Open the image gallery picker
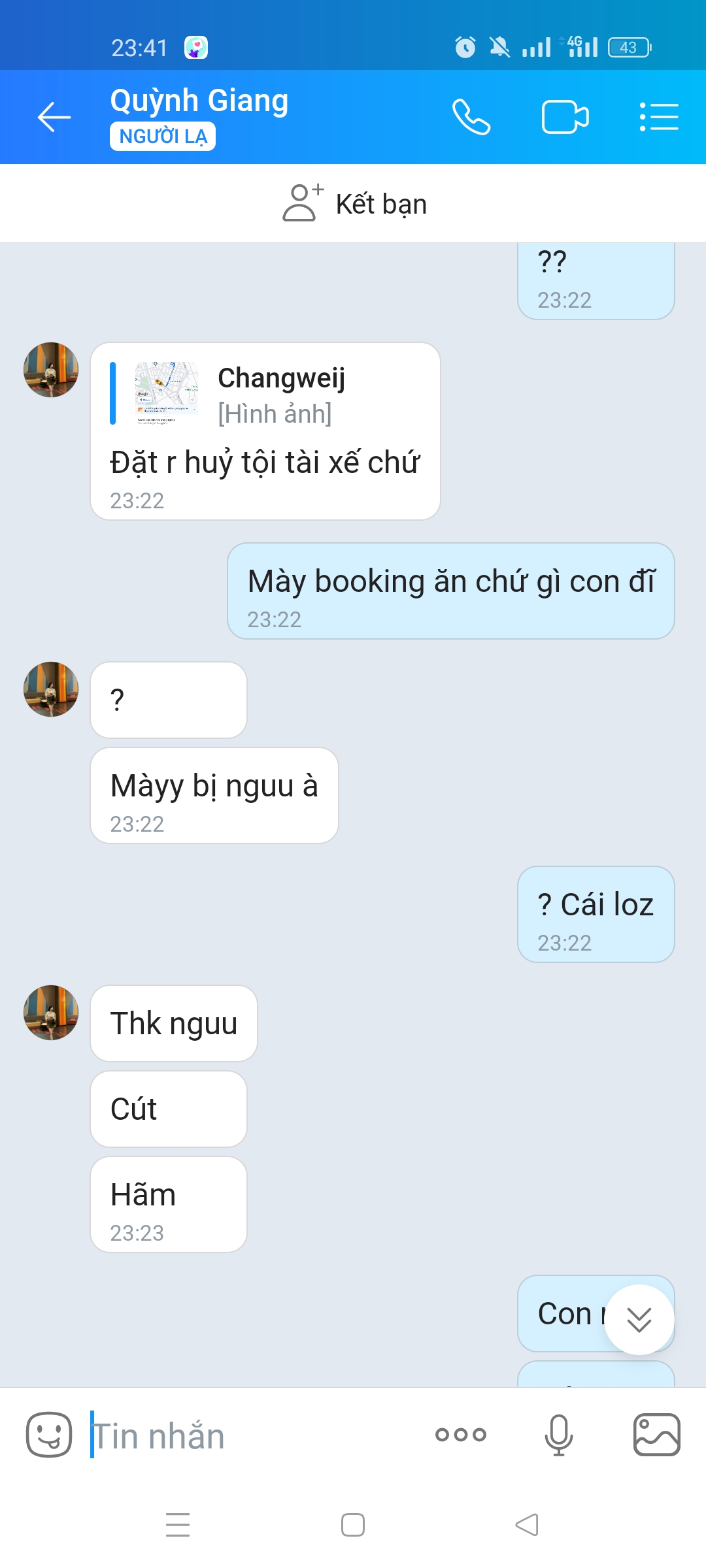The height and width of the screenshot is (1568, 706). click(656, 1435)
